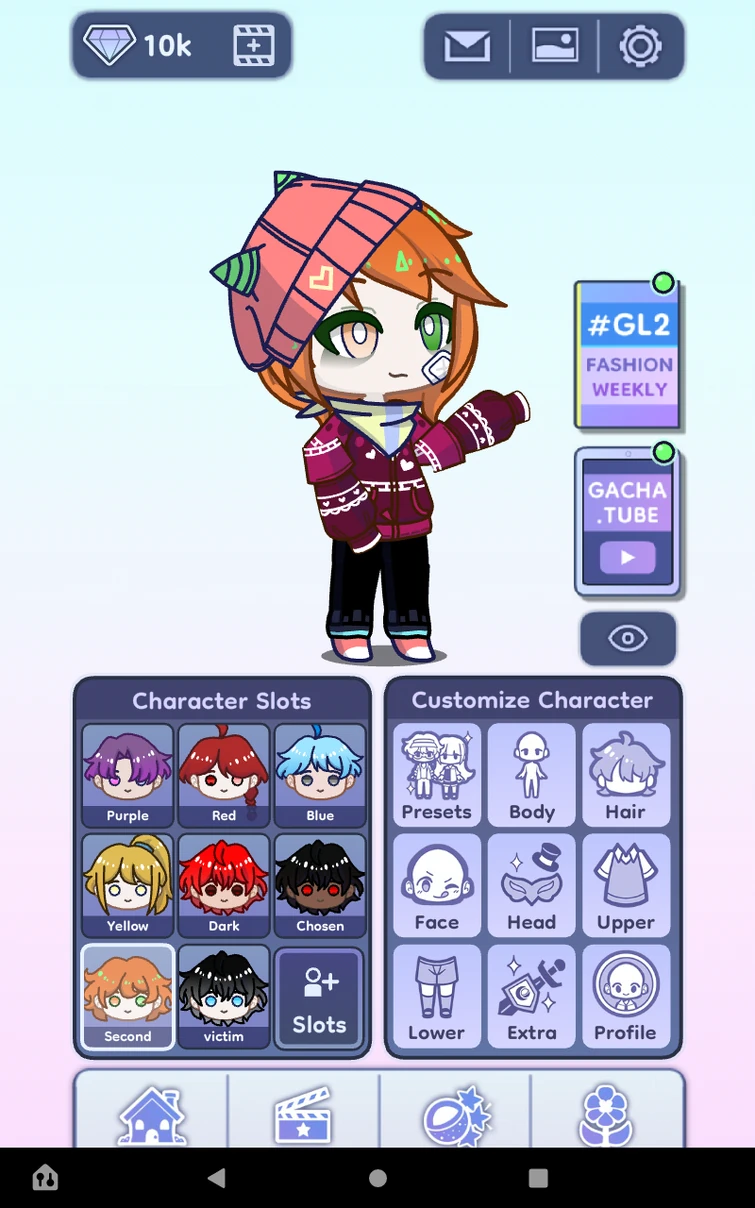Open the settings gear menu

tap(643, 45)
